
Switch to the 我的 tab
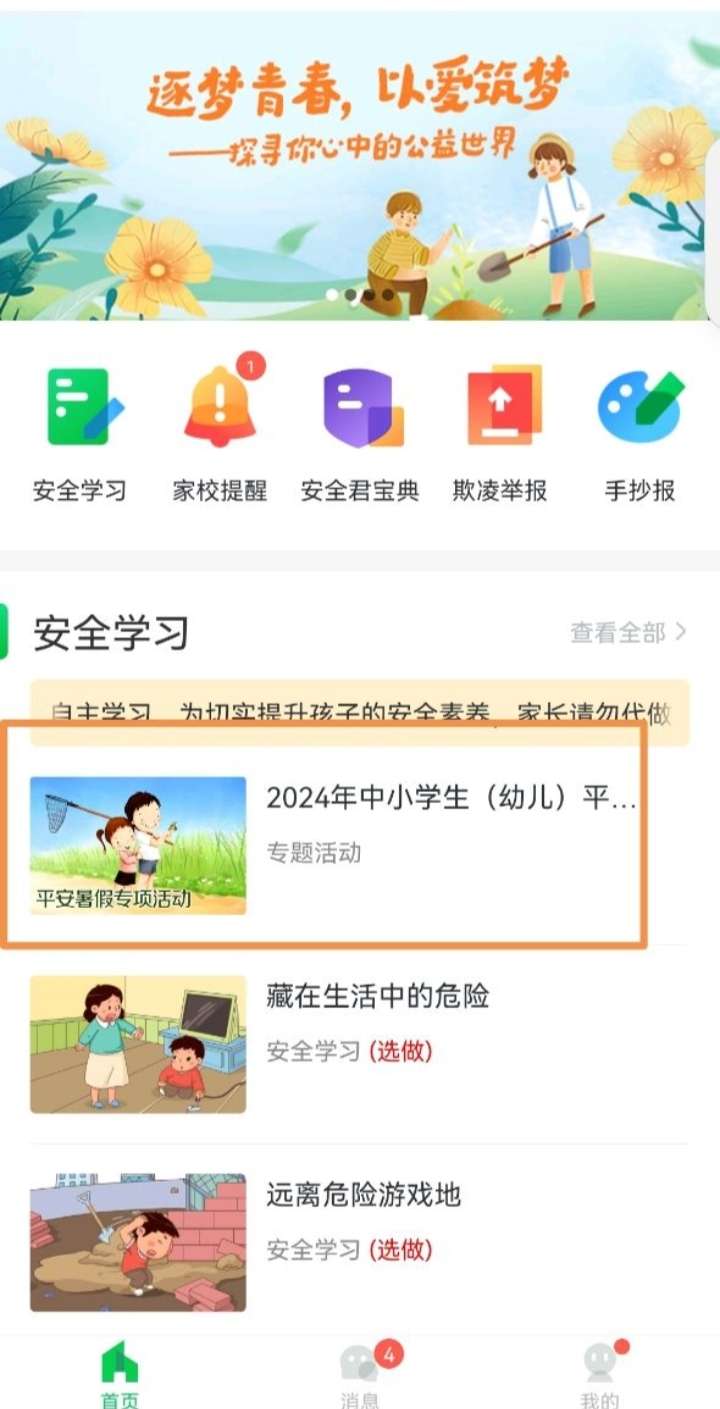[x=600, y=1375]
